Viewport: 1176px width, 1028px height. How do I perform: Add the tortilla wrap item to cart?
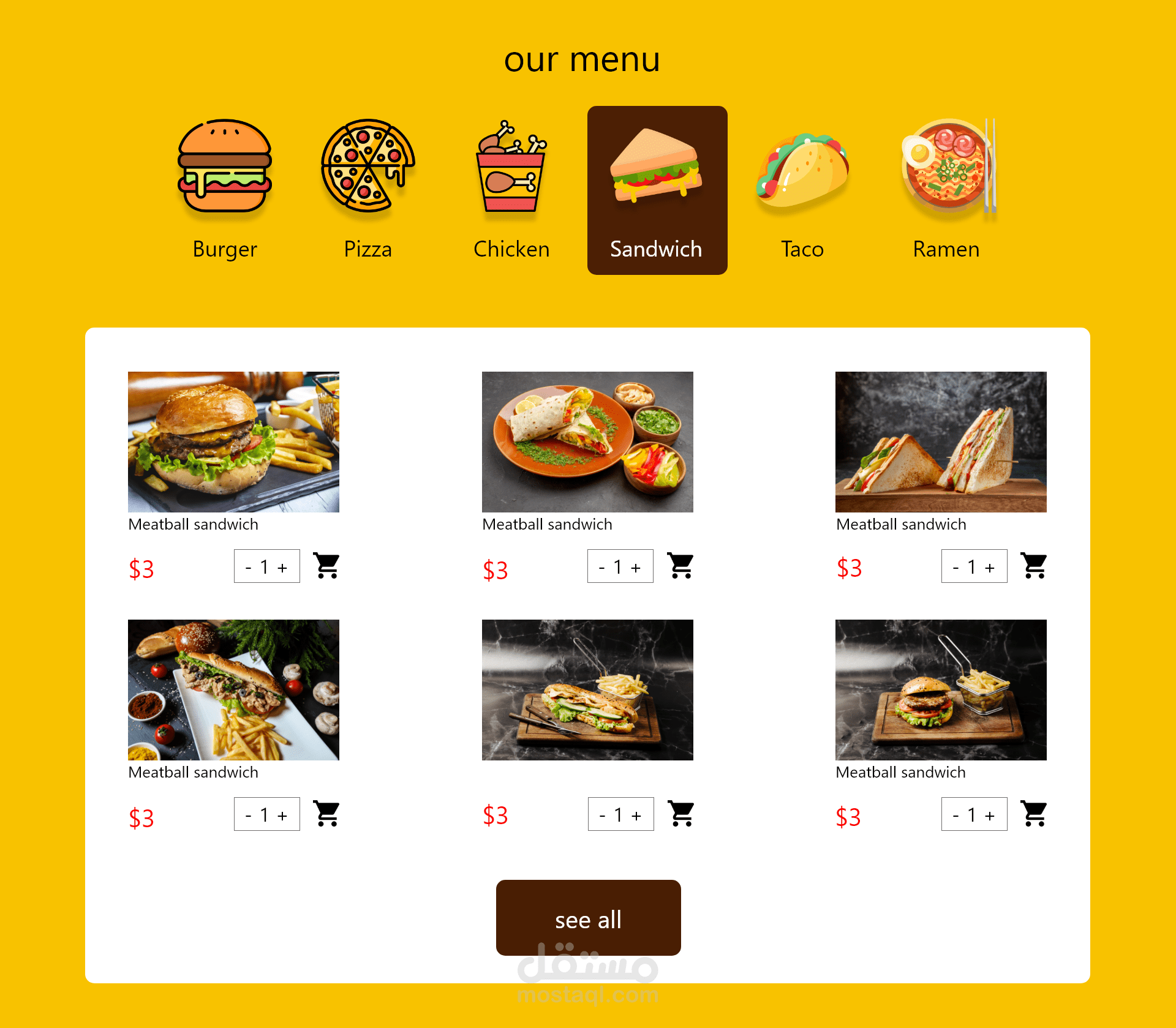pos(680,566)
